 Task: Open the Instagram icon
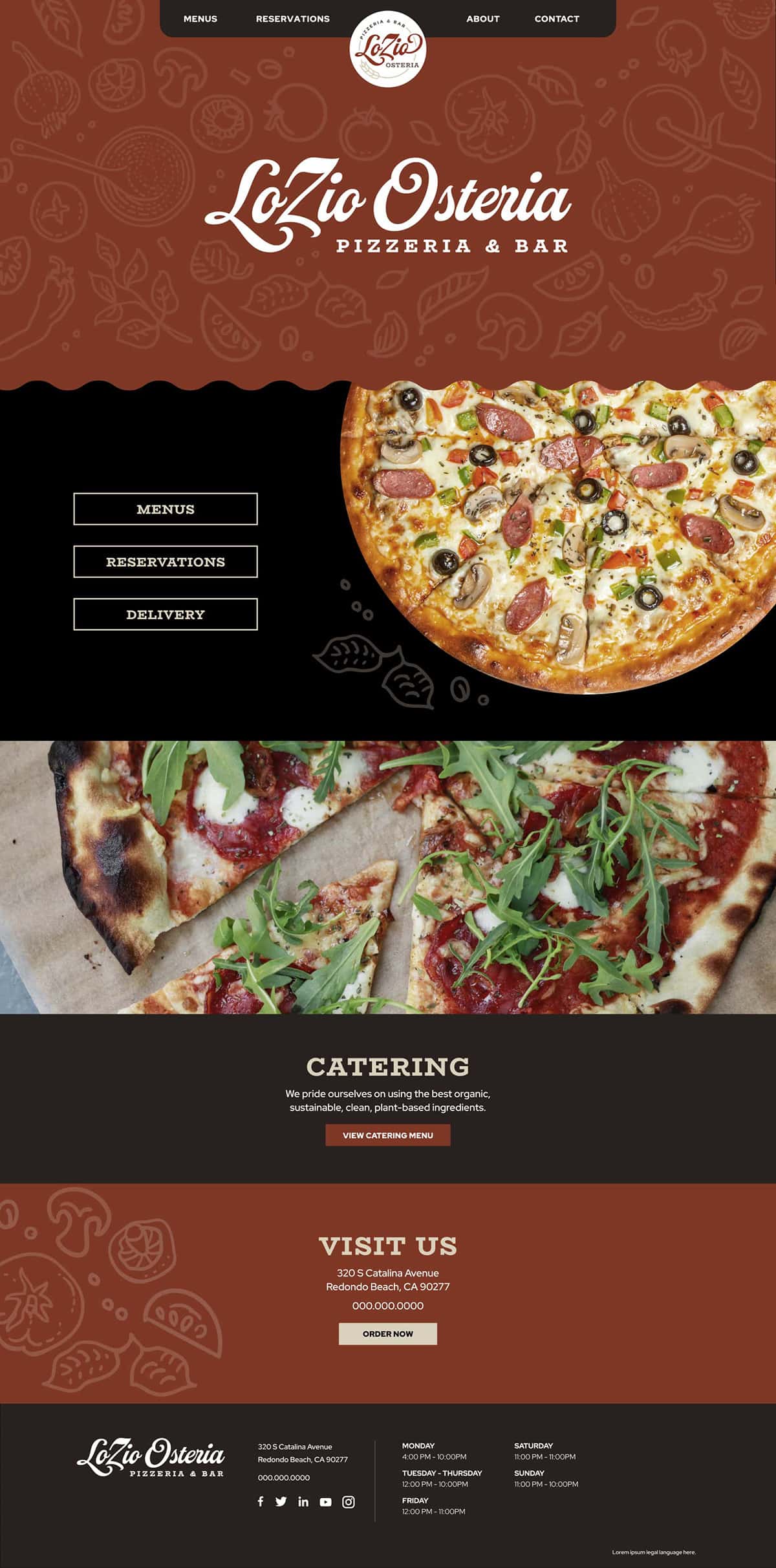348,1502
